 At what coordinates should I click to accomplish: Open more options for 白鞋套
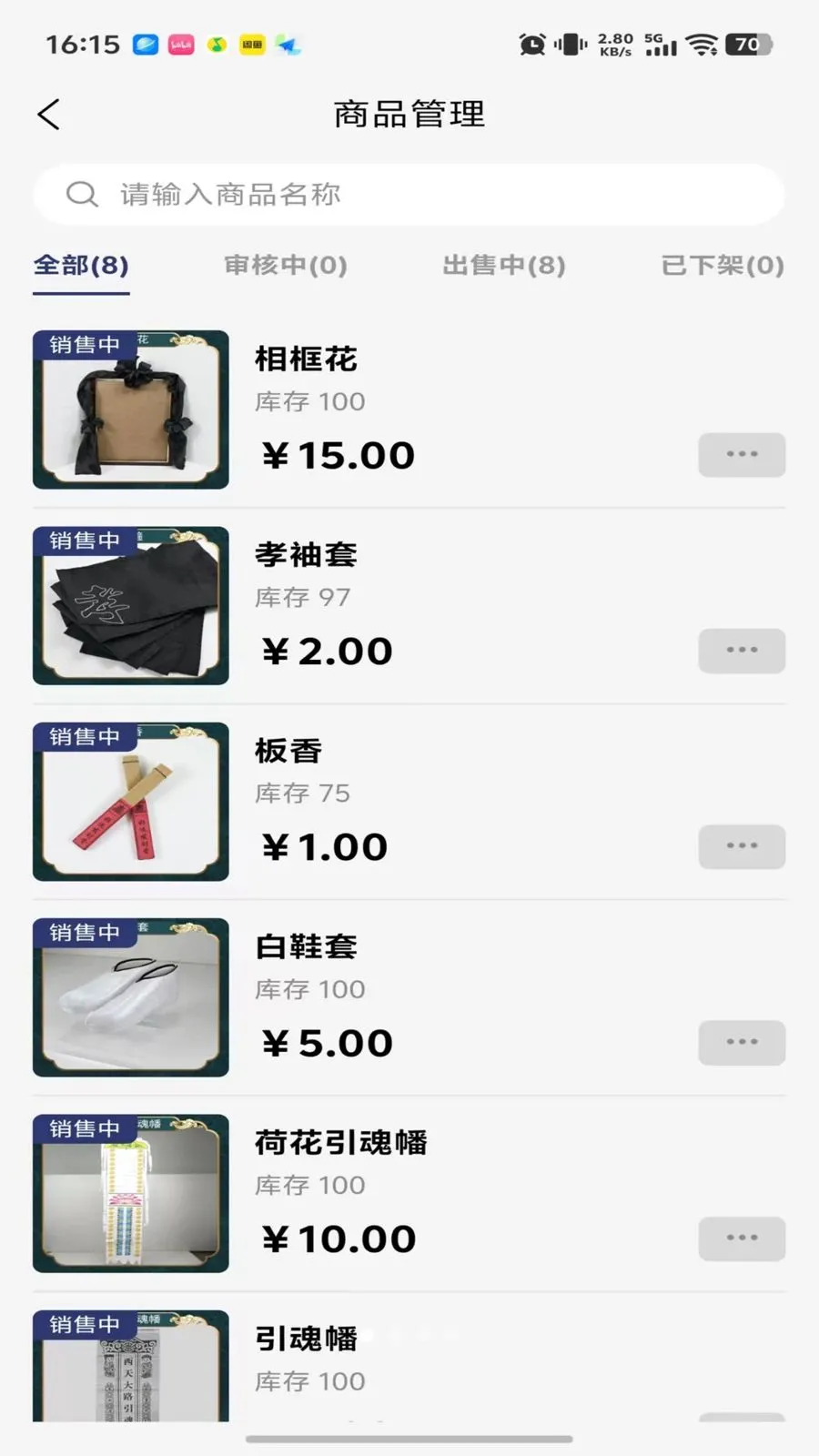(x=742, y=1042)
